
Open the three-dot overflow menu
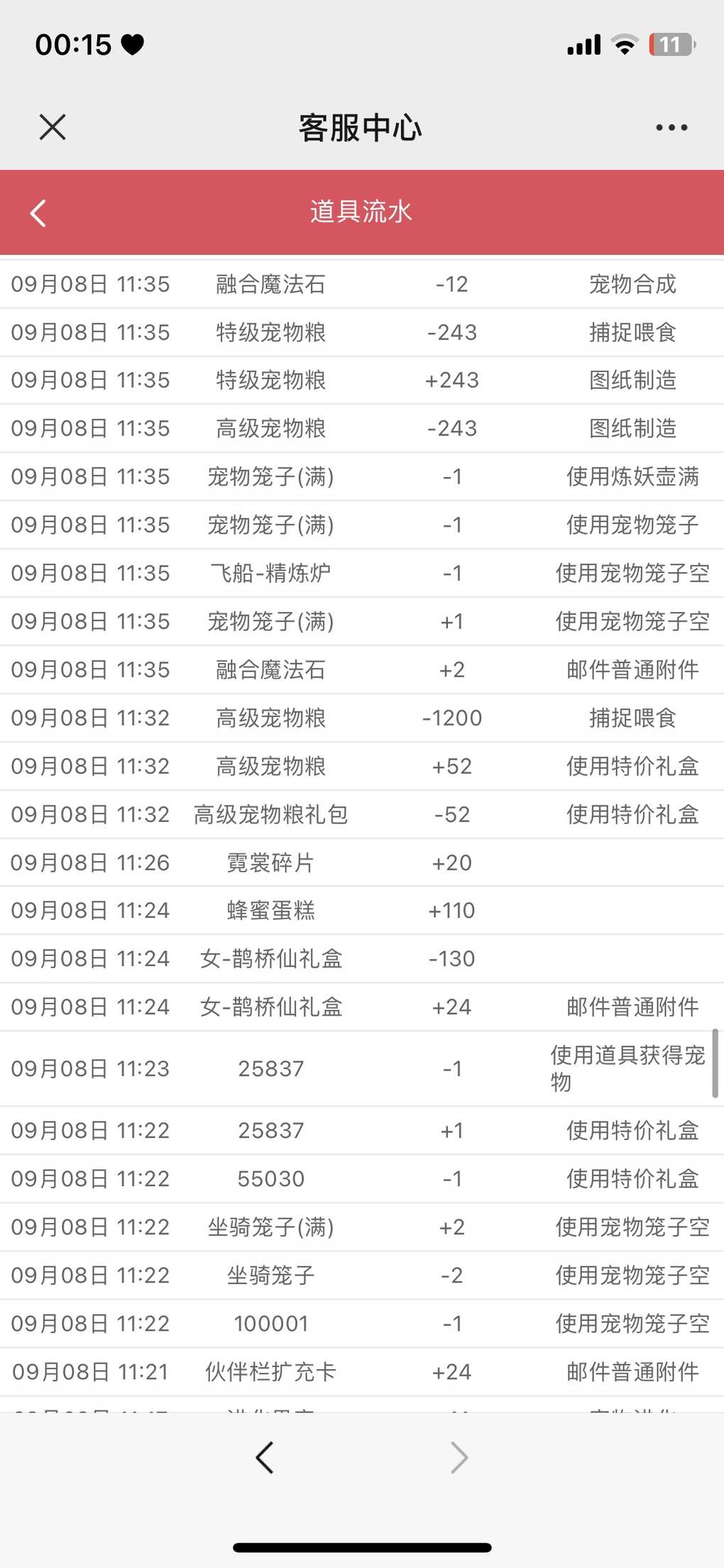click(671, 128)
